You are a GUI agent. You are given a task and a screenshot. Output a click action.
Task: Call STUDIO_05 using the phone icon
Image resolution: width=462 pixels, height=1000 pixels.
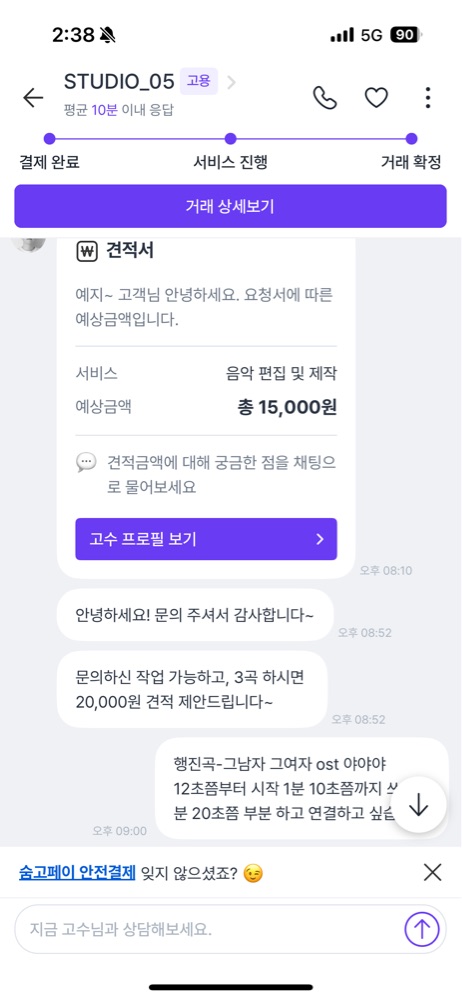coord(325,98)
